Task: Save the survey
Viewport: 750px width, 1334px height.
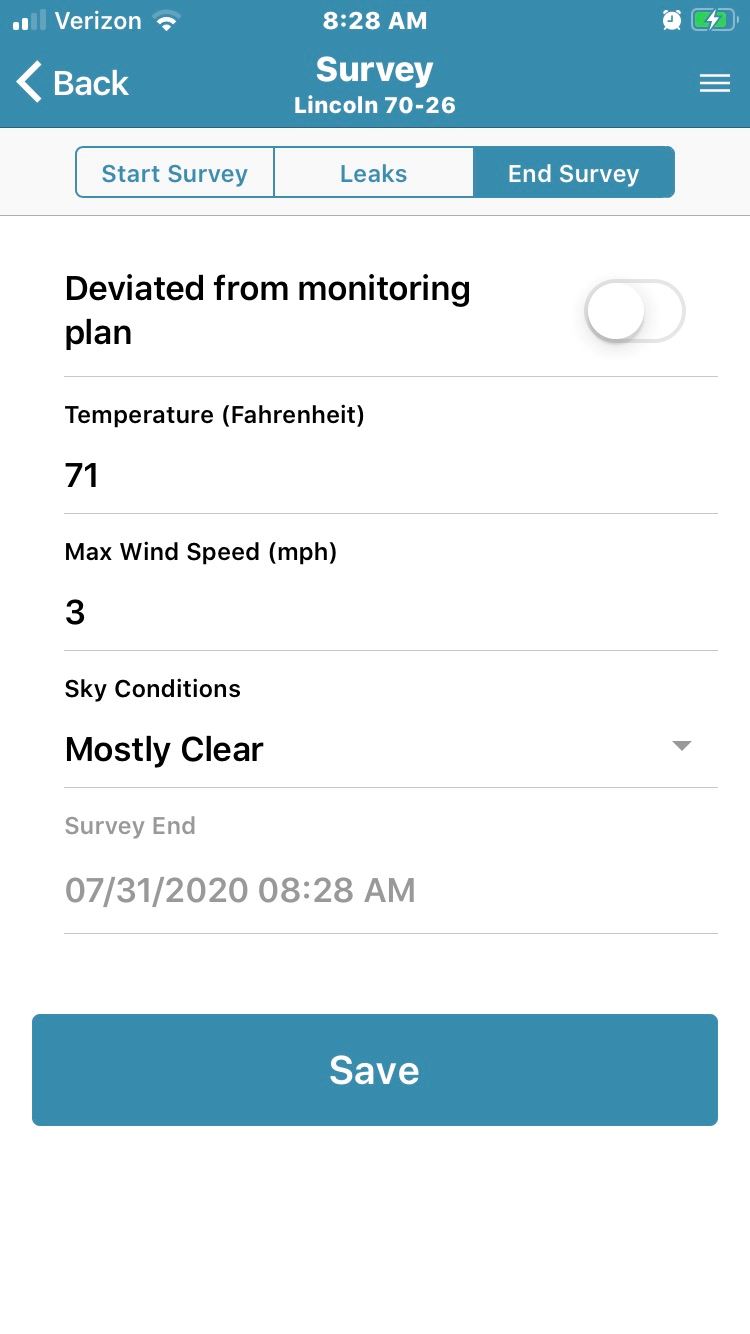Action: pos(375,1070)
